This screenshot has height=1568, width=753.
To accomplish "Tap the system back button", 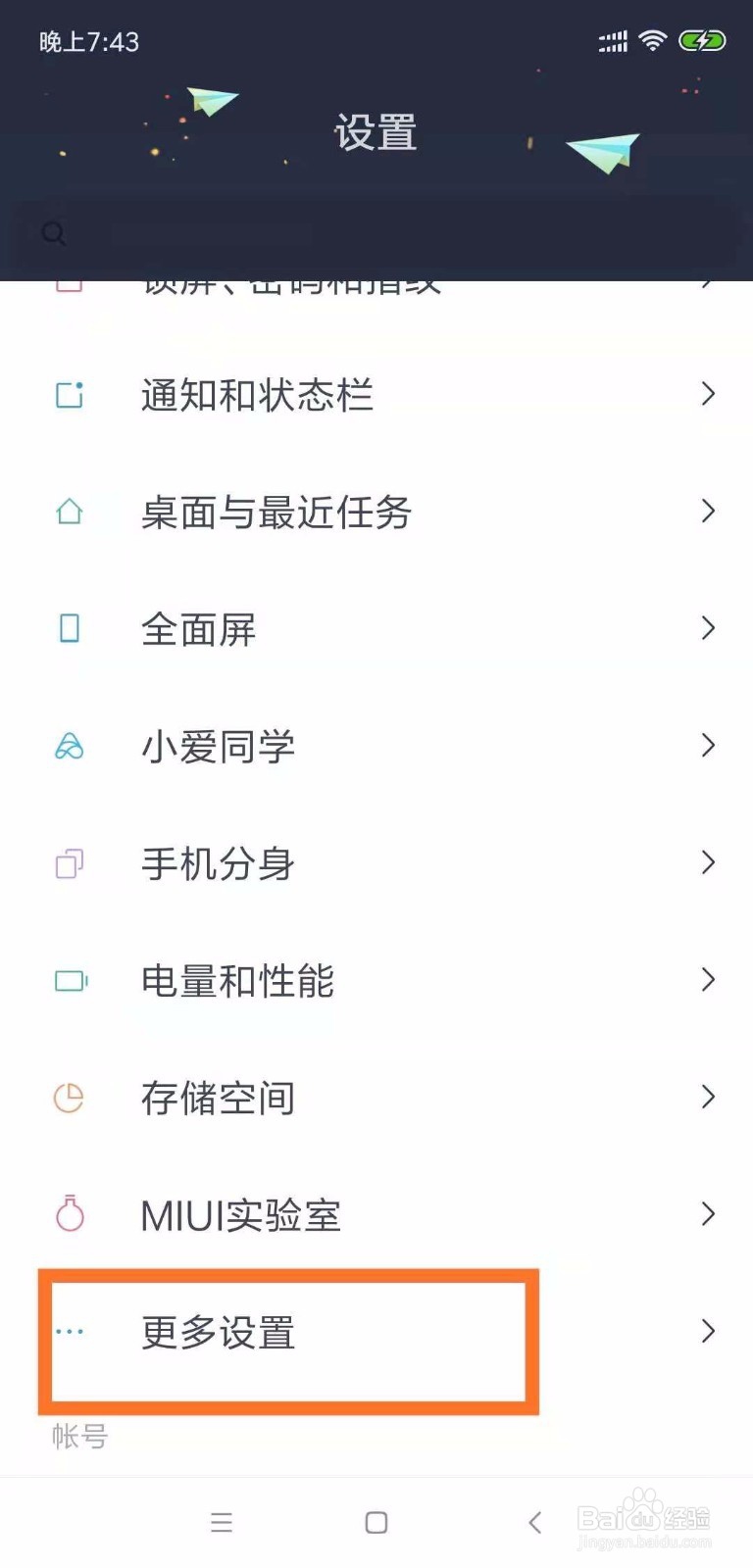I will [534, 1522].
